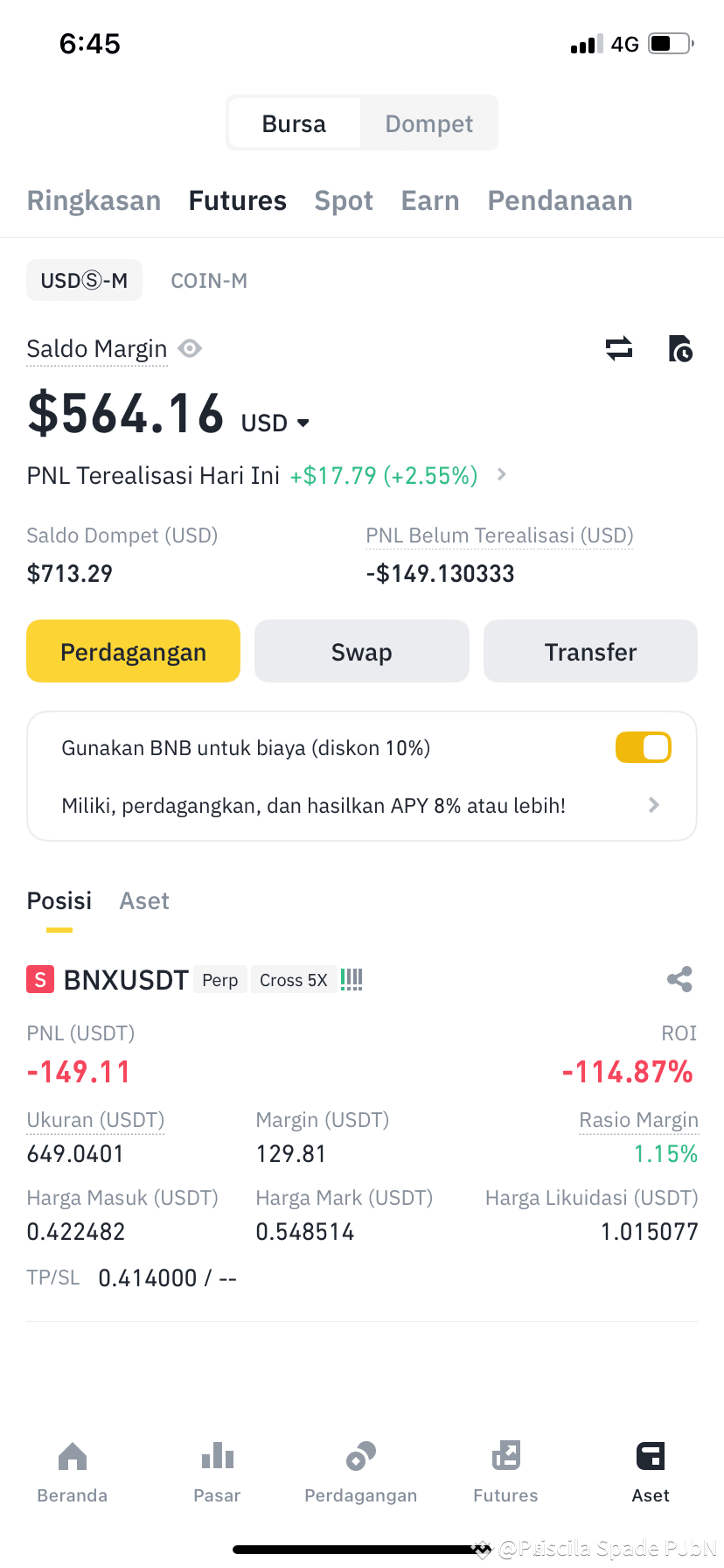724x1568 pixels.
Task: Tap the candlestick chart icon next to Cross 5X
Action: tap(351, 979)
